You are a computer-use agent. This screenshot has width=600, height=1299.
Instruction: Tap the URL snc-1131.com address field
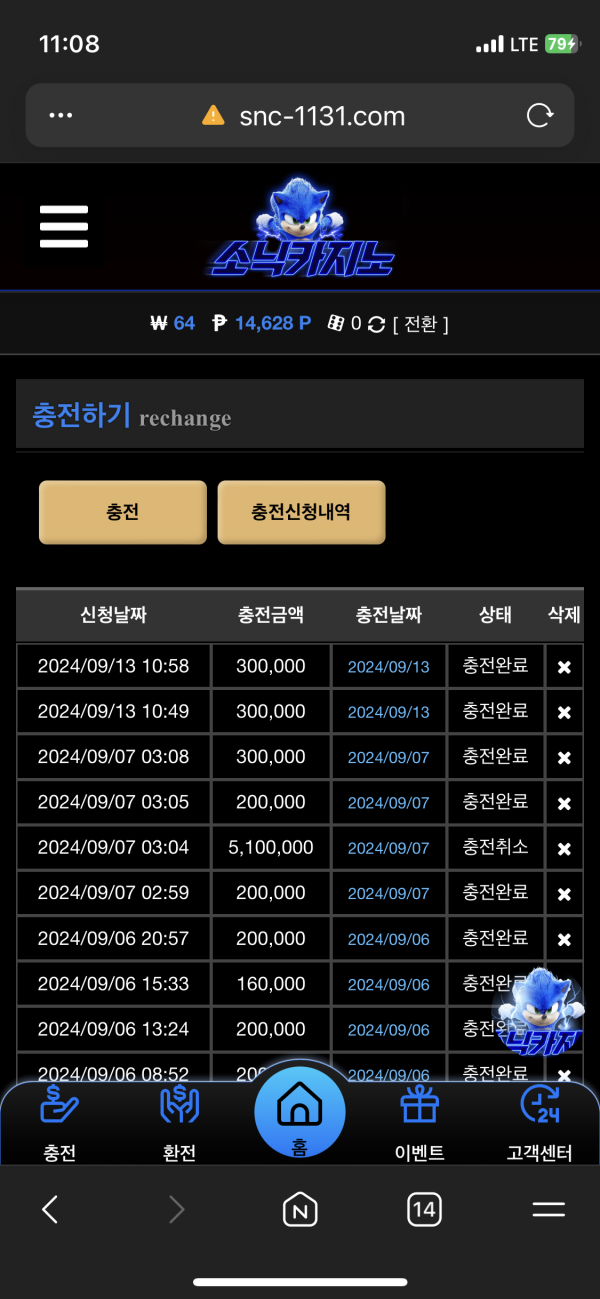[303, 116]
